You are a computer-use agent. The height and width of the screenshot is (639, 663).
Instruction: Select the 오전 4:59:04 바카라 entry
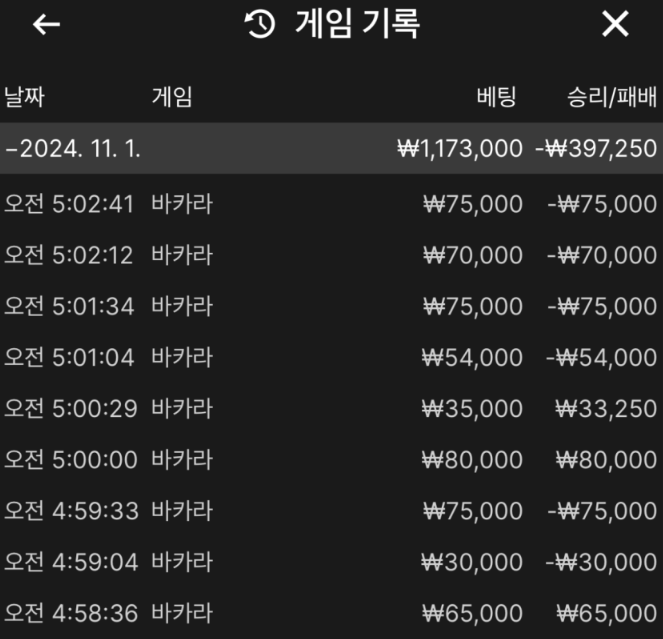point(332,562)
